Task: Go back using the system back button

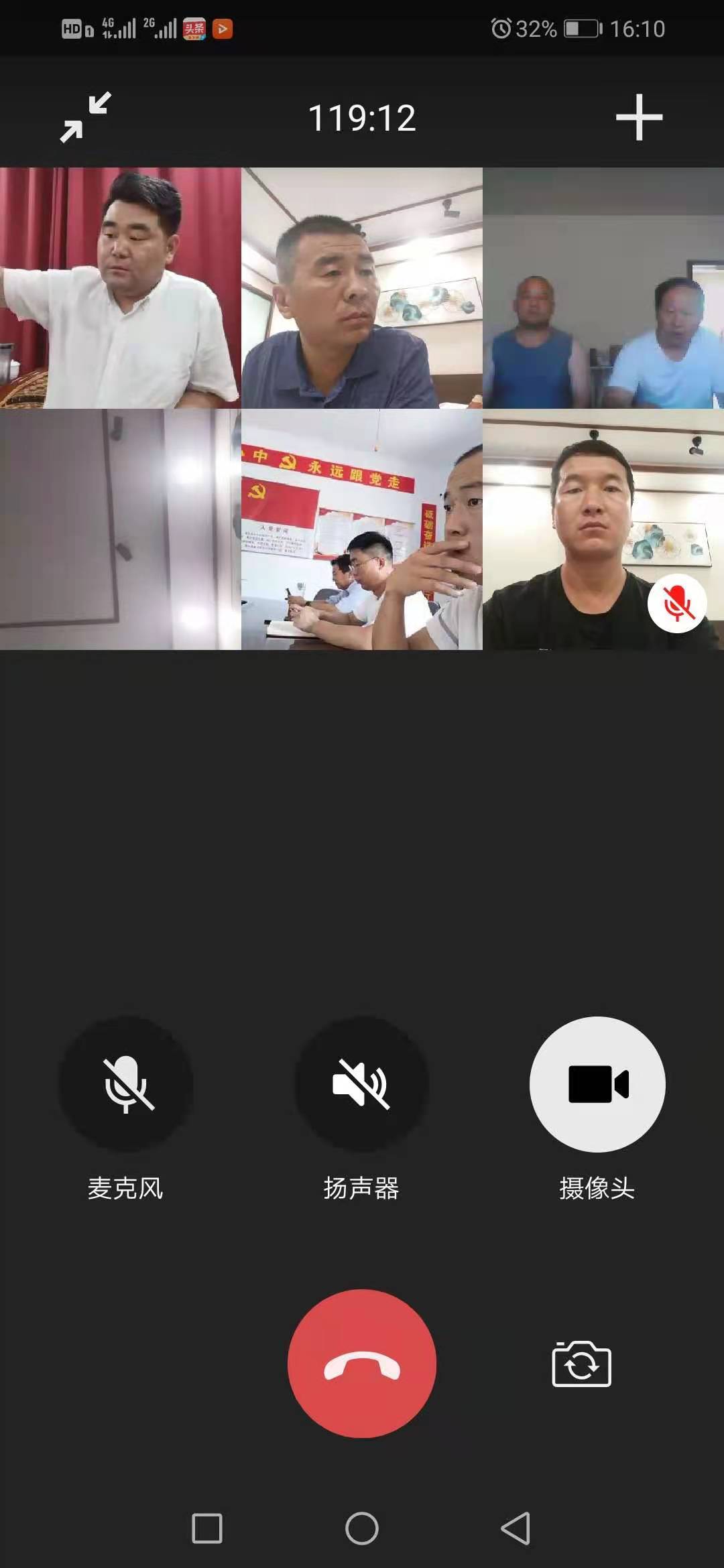Action: 516,1528
